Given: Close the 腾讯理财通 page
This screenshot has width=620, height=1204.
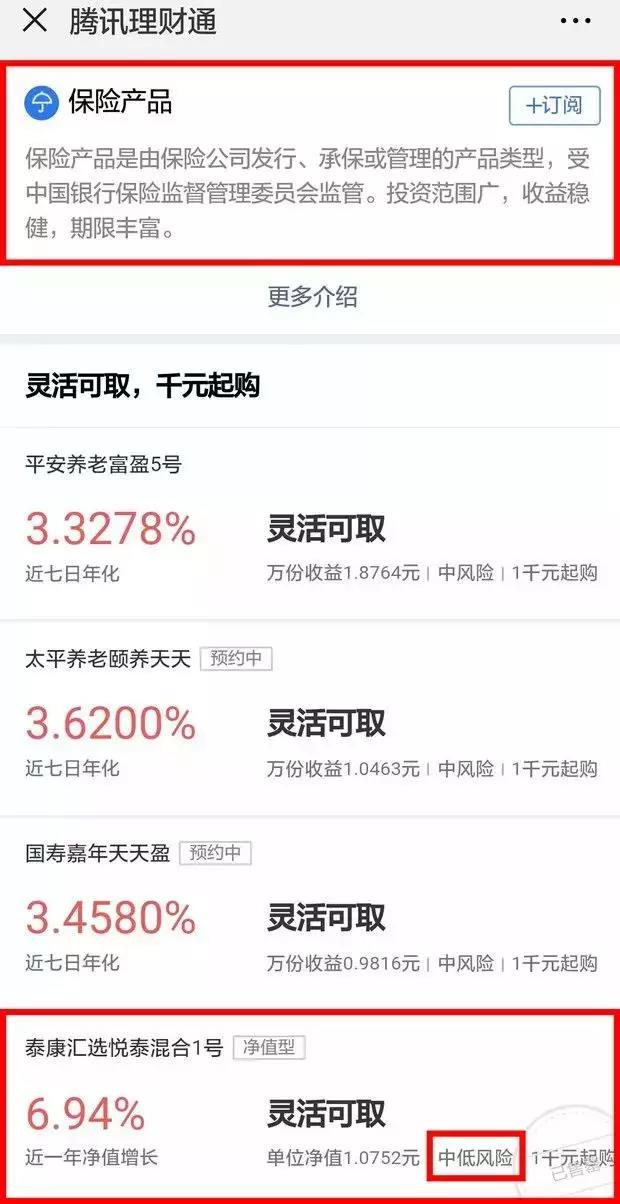Looking at the screenshot, I should click(x=34, y=21).
